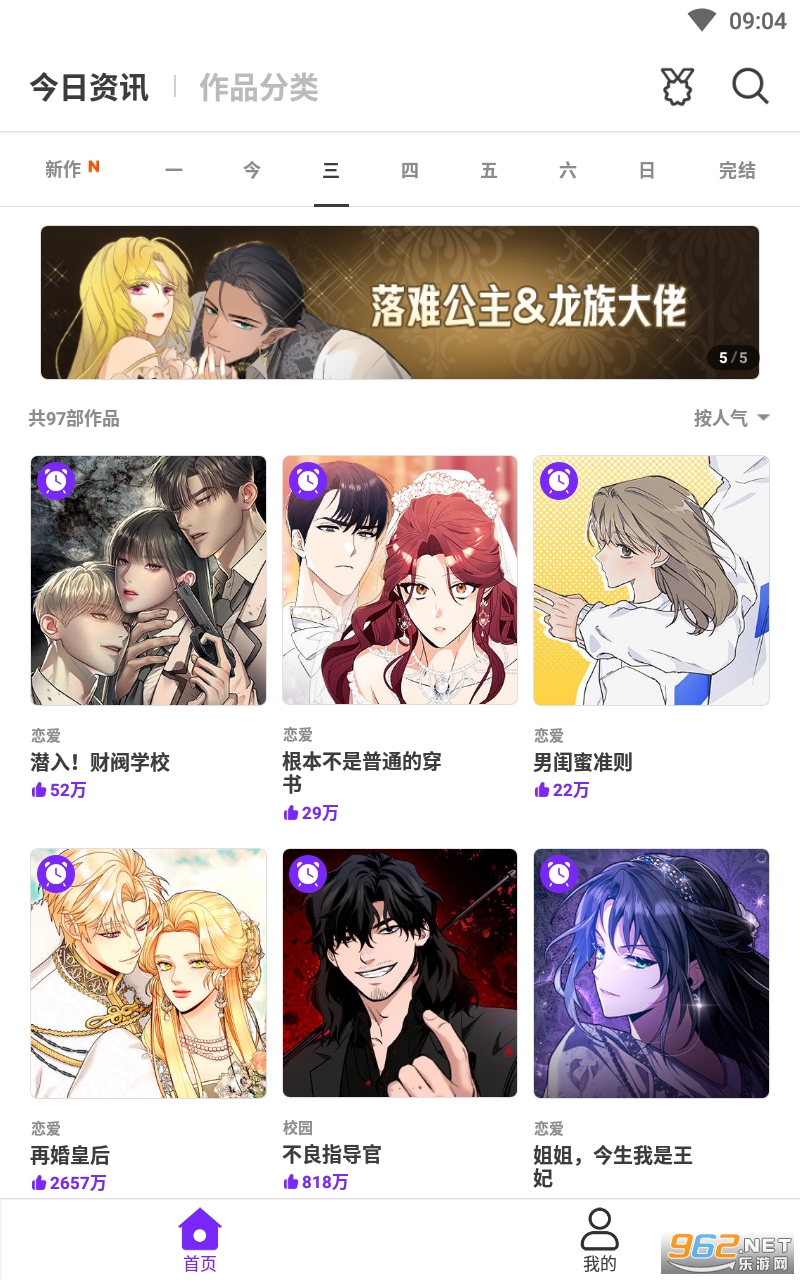Select the 四 day tab

click(410, 170)
